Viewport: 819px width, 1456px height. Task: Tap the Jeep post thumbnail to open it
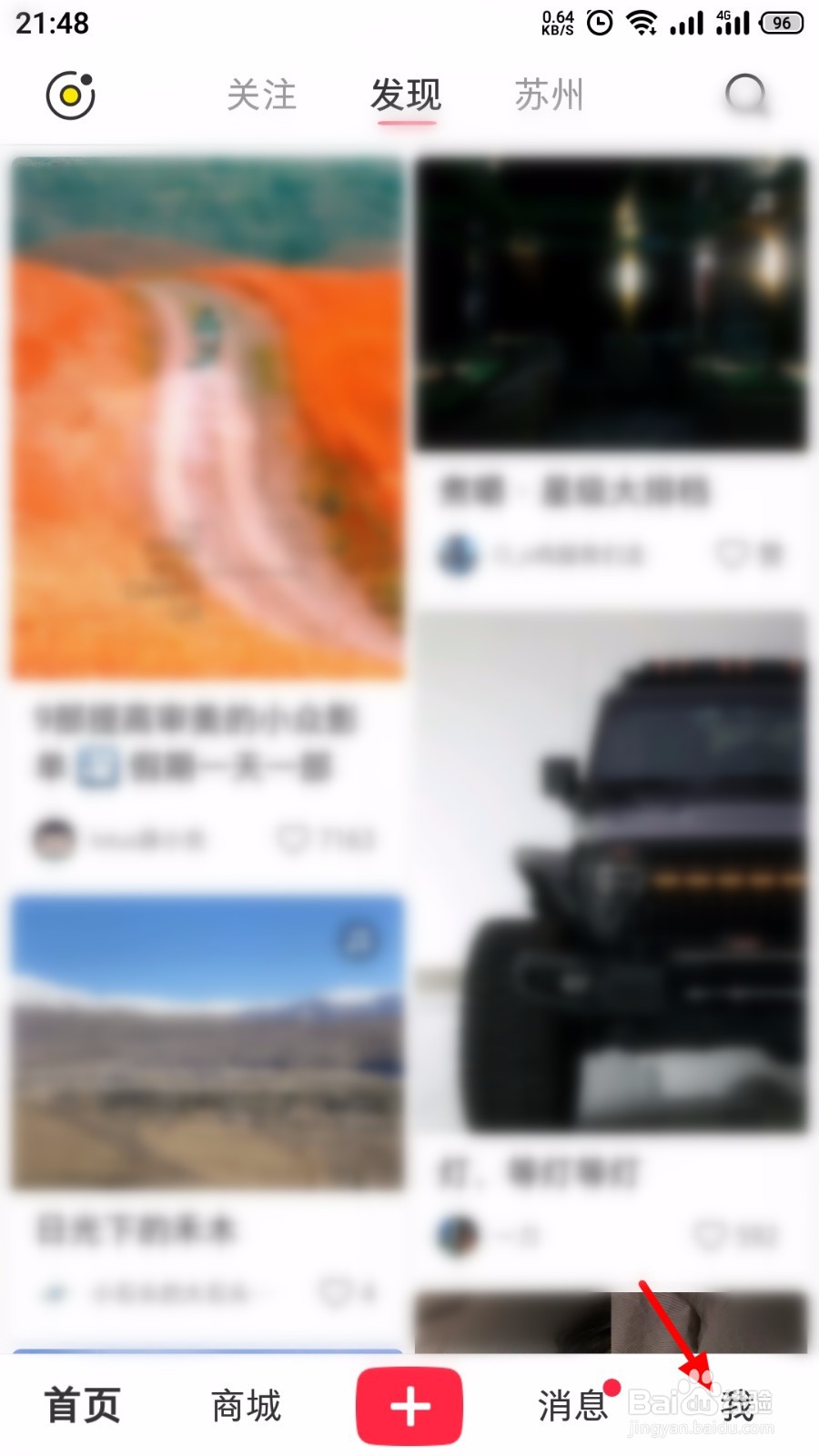[x=612, y=874]
